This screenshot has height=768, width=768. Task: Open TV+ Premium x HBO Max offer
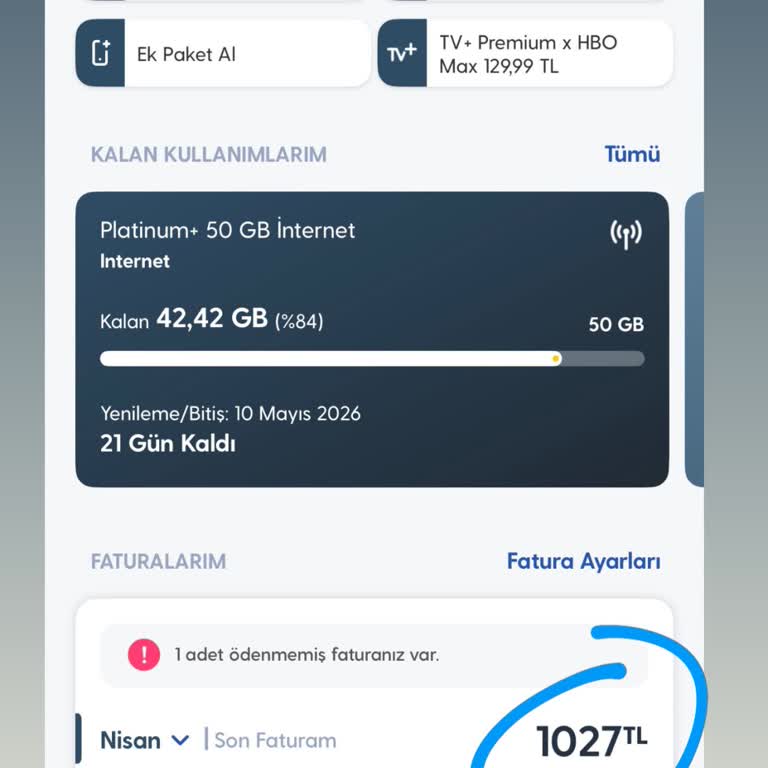point(525,54)
